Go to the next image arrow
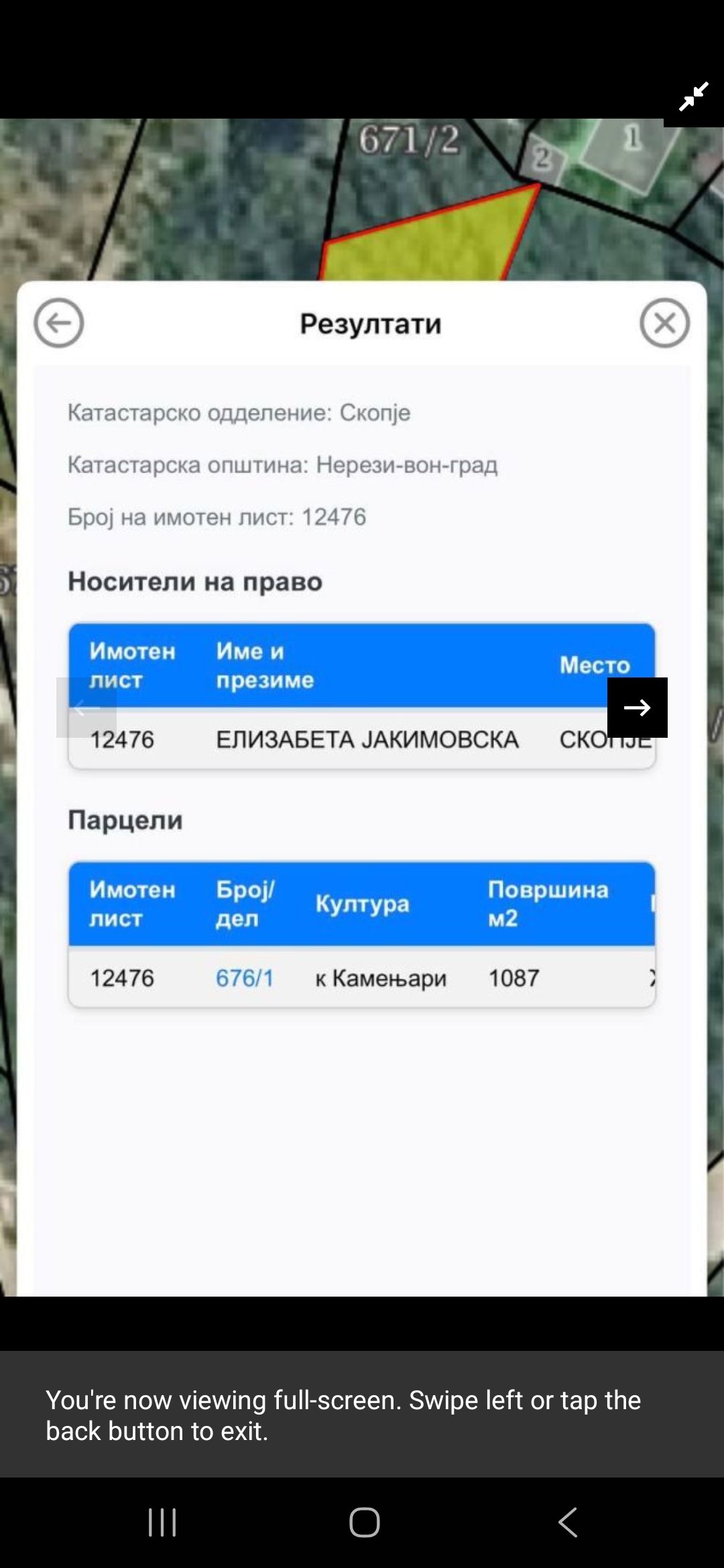The image size is (724, 1568). [637, 708]
